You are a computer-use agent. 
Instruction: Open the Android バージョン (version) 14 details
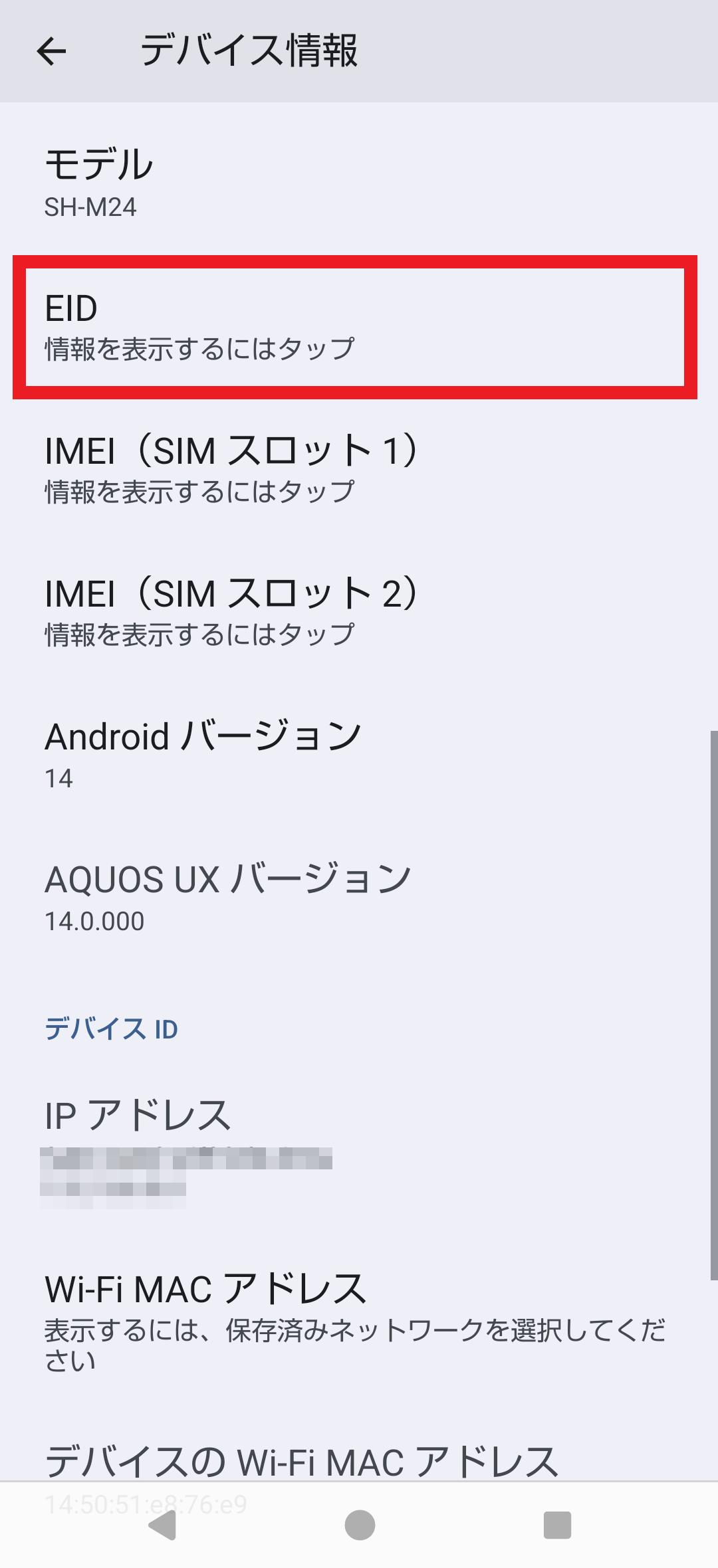359,755
